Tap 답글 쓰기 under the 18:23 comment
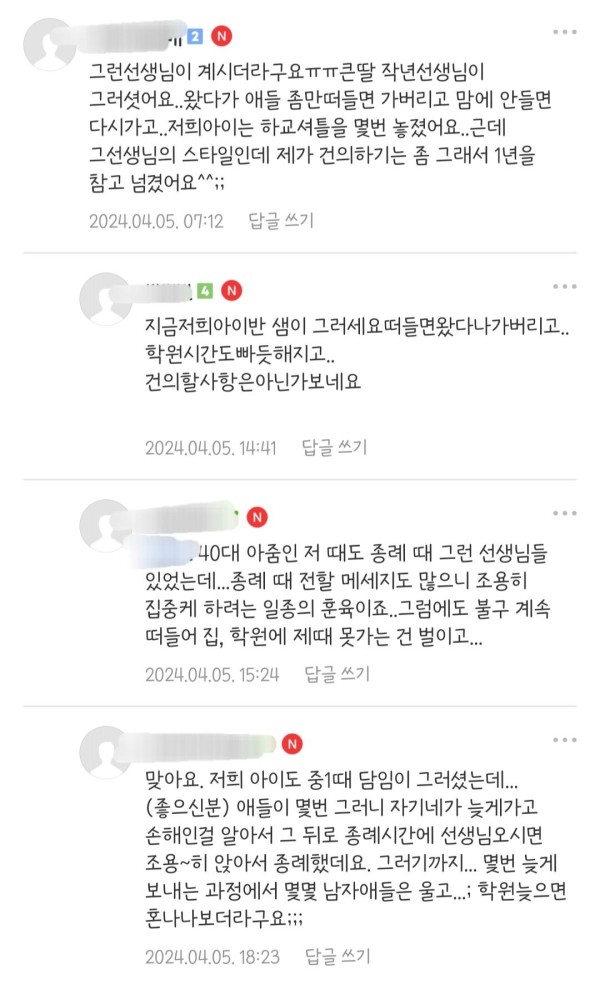The width and height of the screenshot is (600, 984). coord(335,956)
